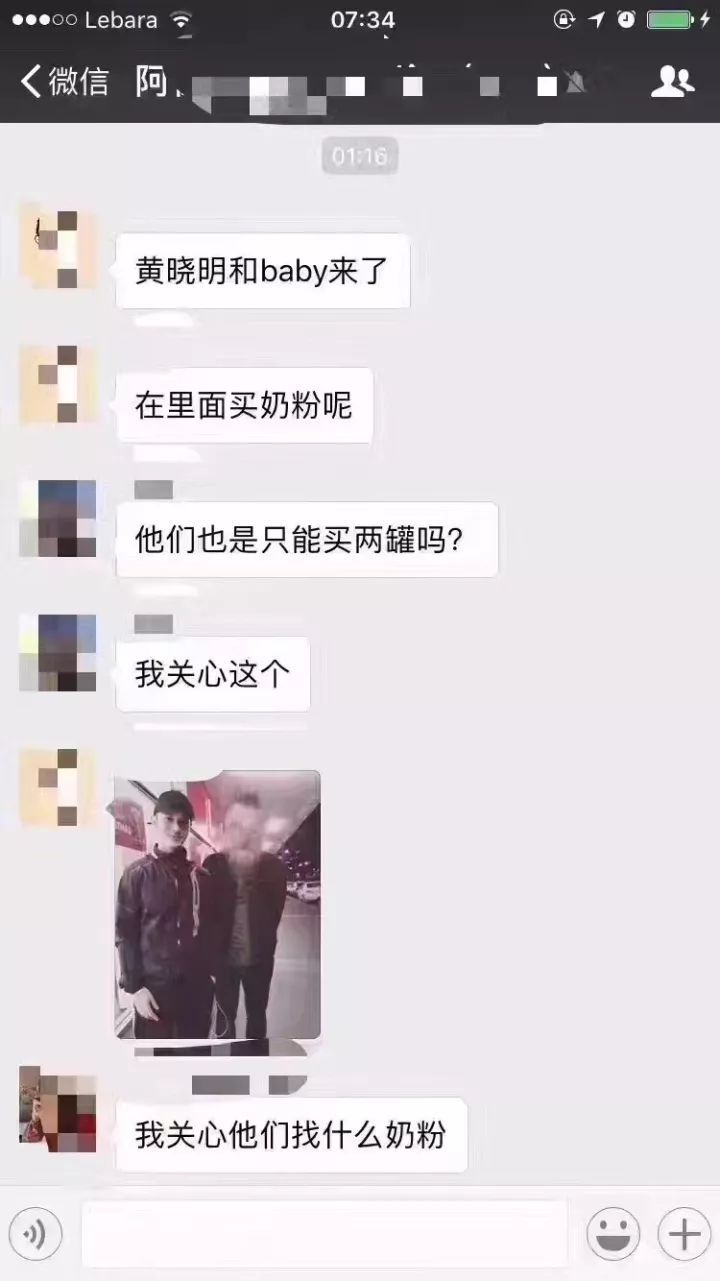Tap the plus icon to add attachments
Image resolution: width=720 pixels, height=1281 pixels.
684,1234
